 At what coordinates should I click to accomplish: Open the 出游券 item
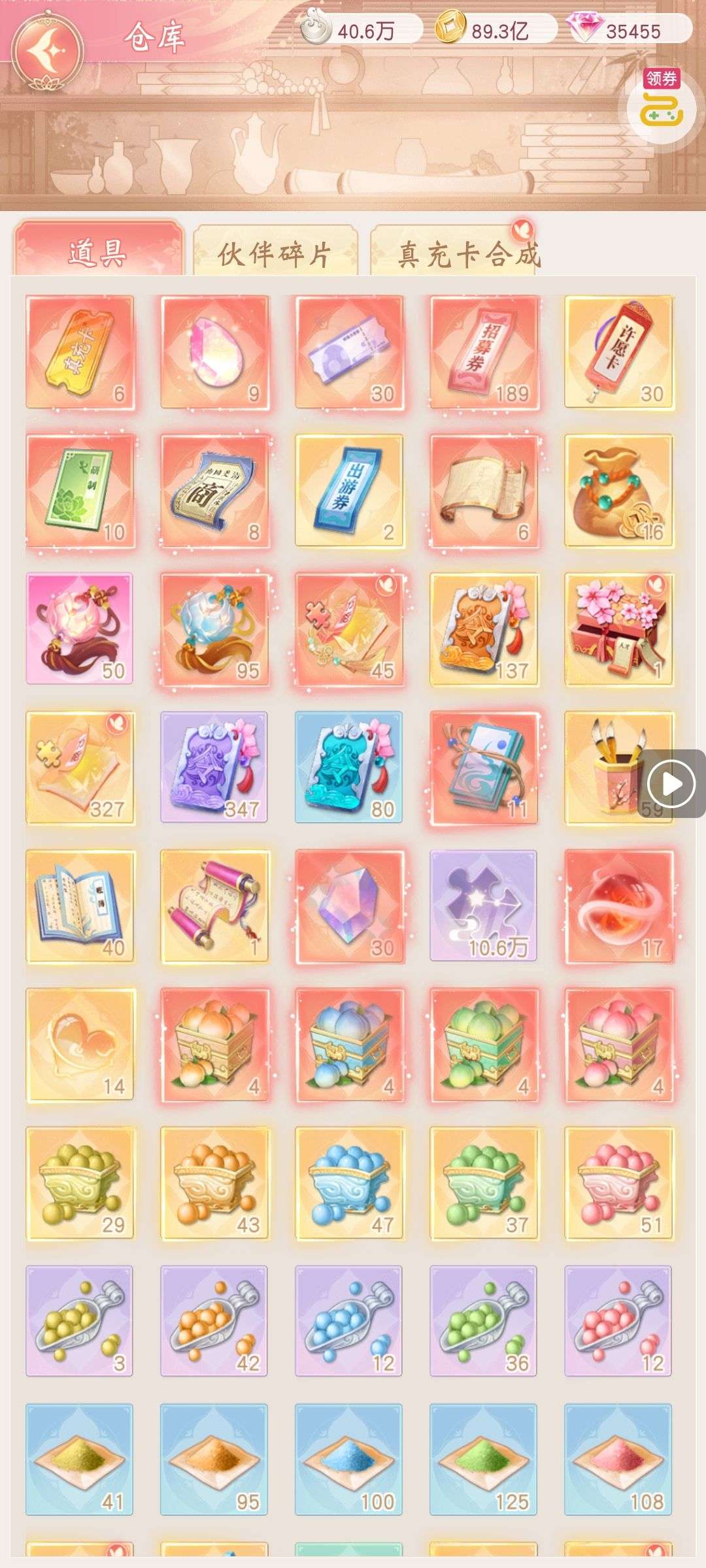pyautogui.click(x=349, y=491)
